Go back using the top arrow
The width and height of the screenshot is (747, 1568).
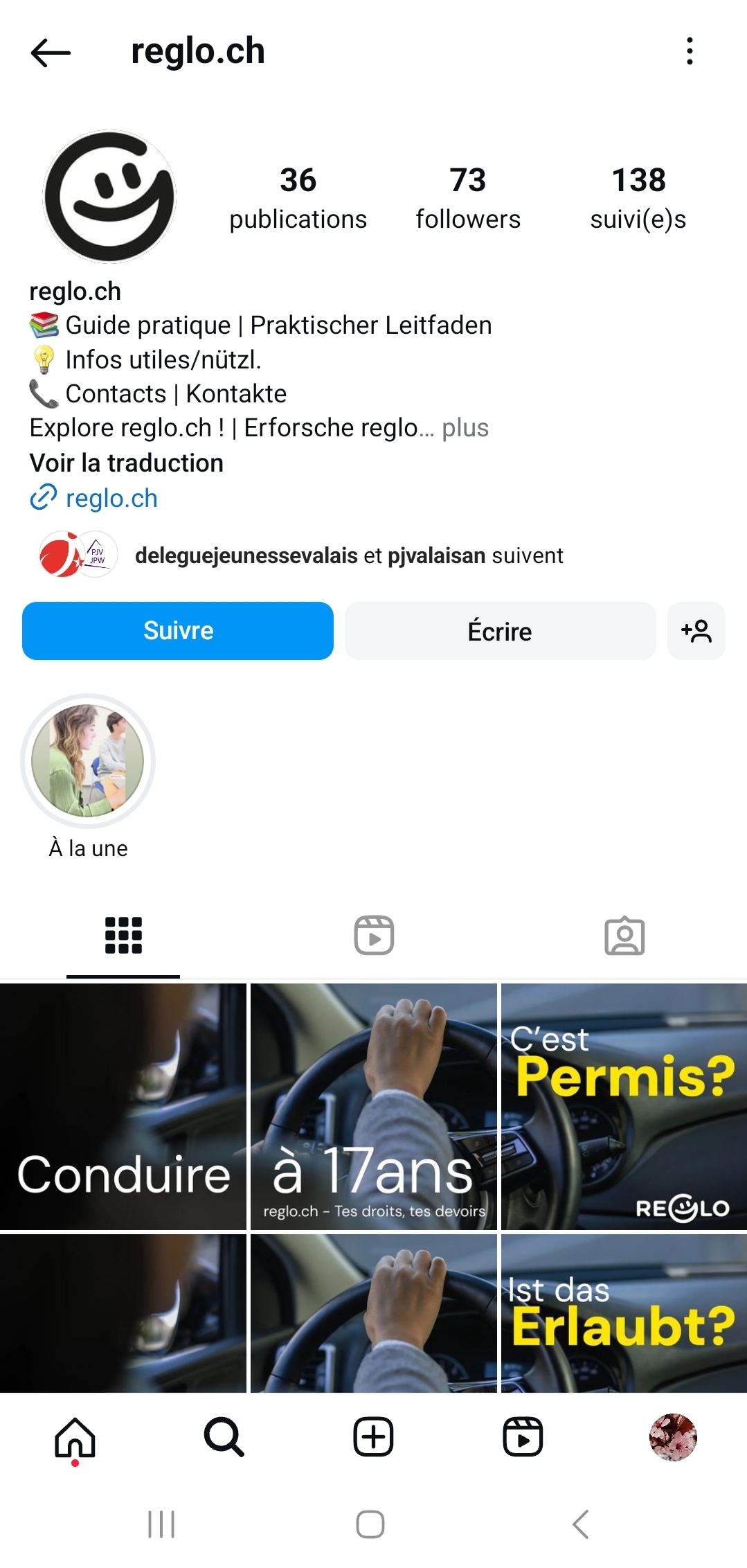[x=51, y=52]
